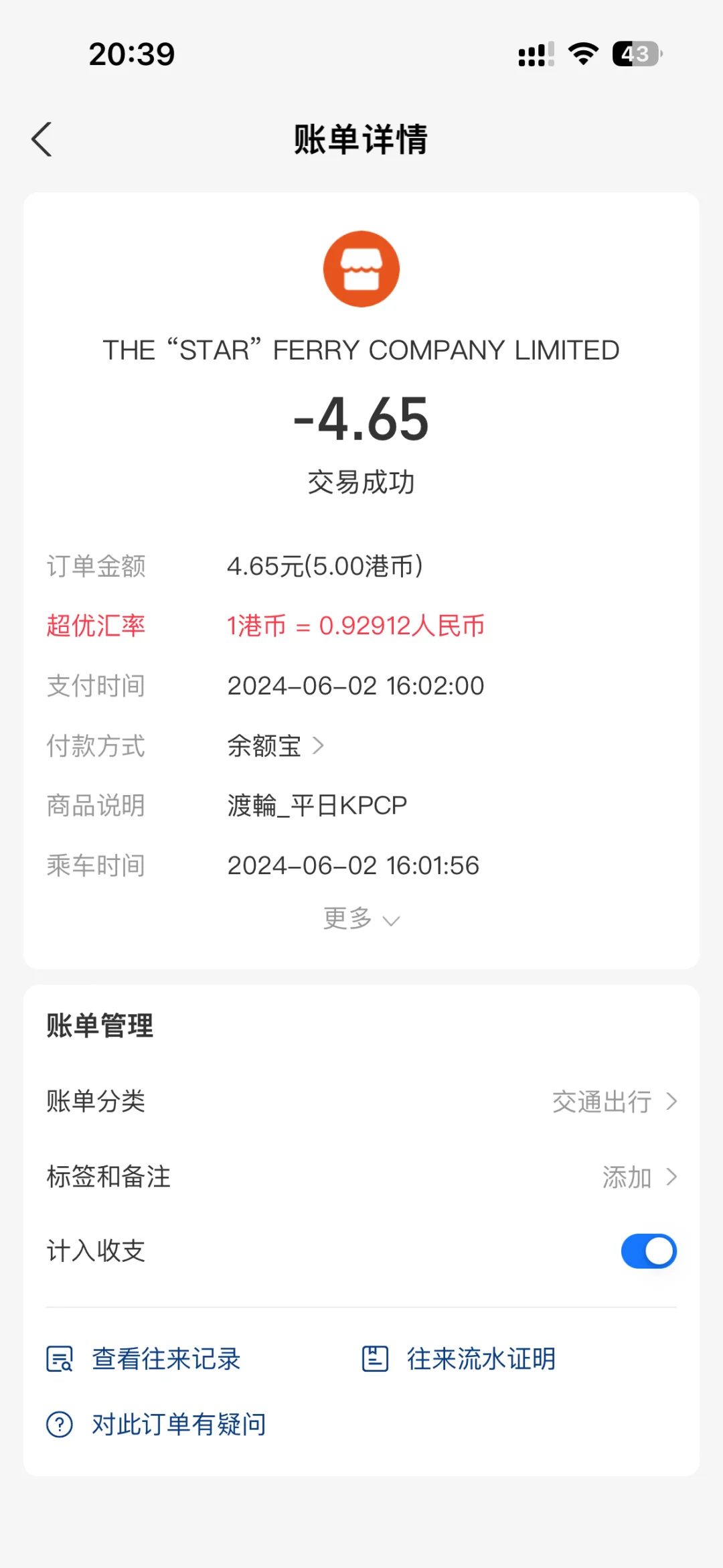Turn off the 计入收支 switch
723x1568 pixels.
pos(649,1251)
